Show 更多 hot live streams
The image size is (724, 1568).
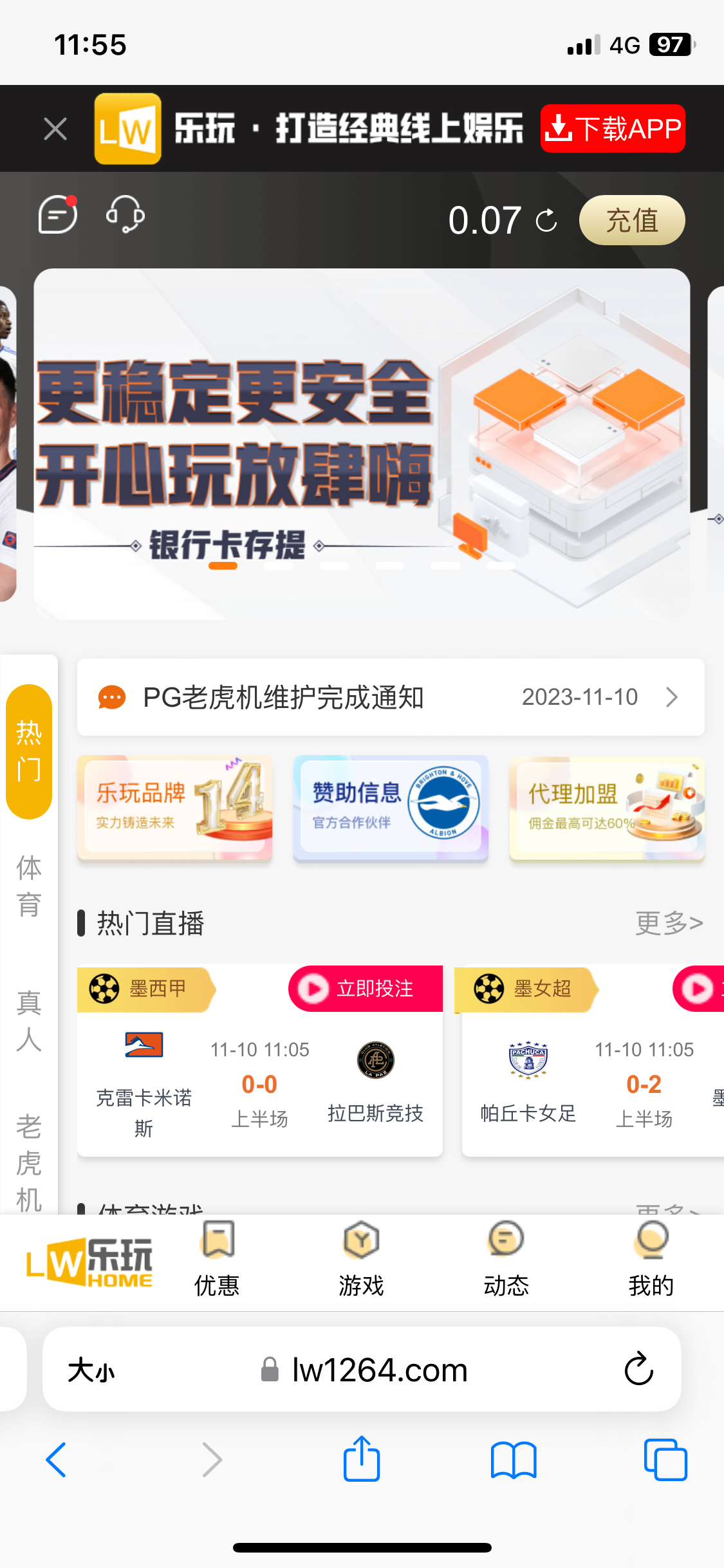point(669,923)
